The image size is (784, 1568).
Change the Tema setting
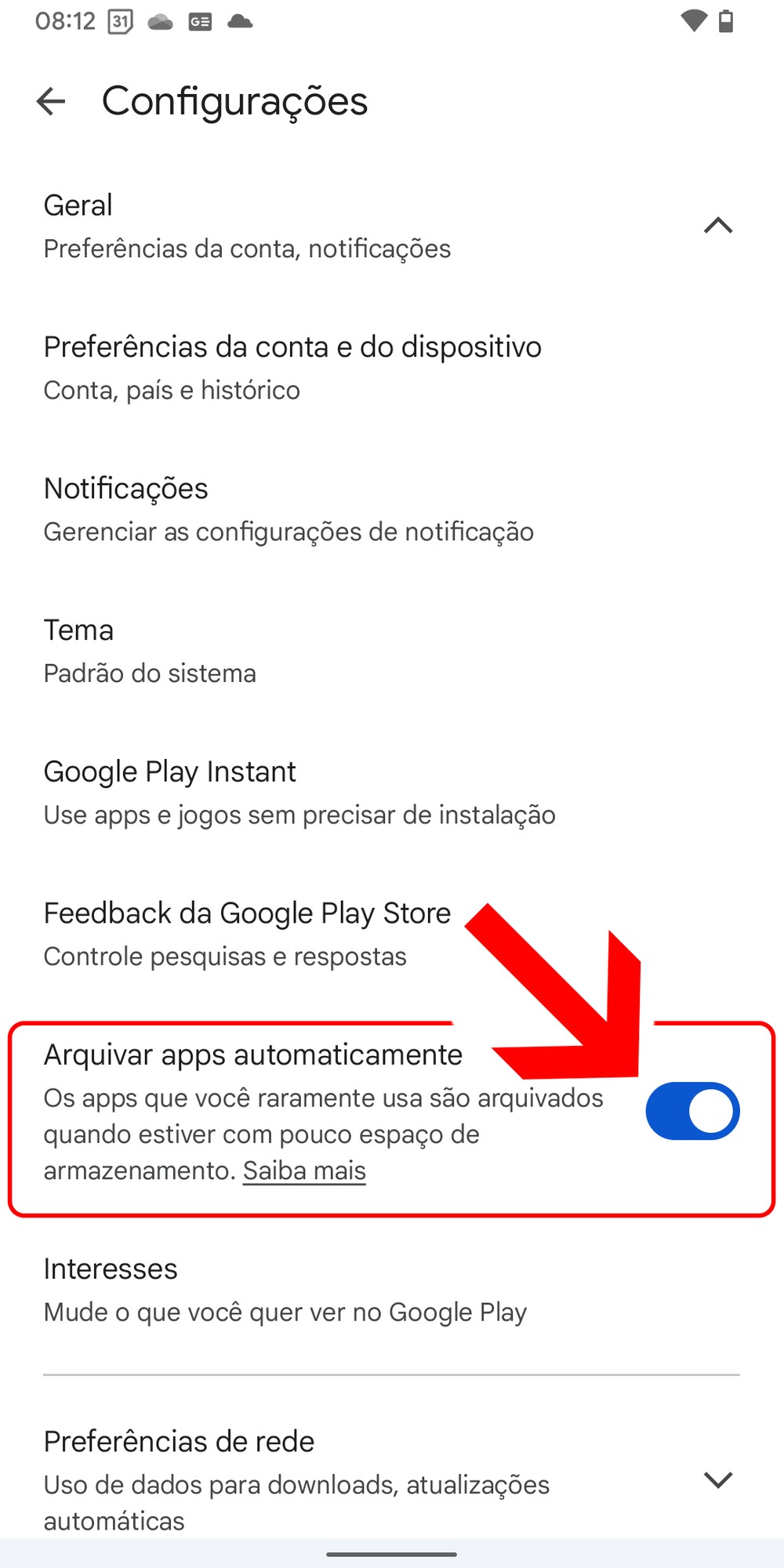(x=149, y=651)
